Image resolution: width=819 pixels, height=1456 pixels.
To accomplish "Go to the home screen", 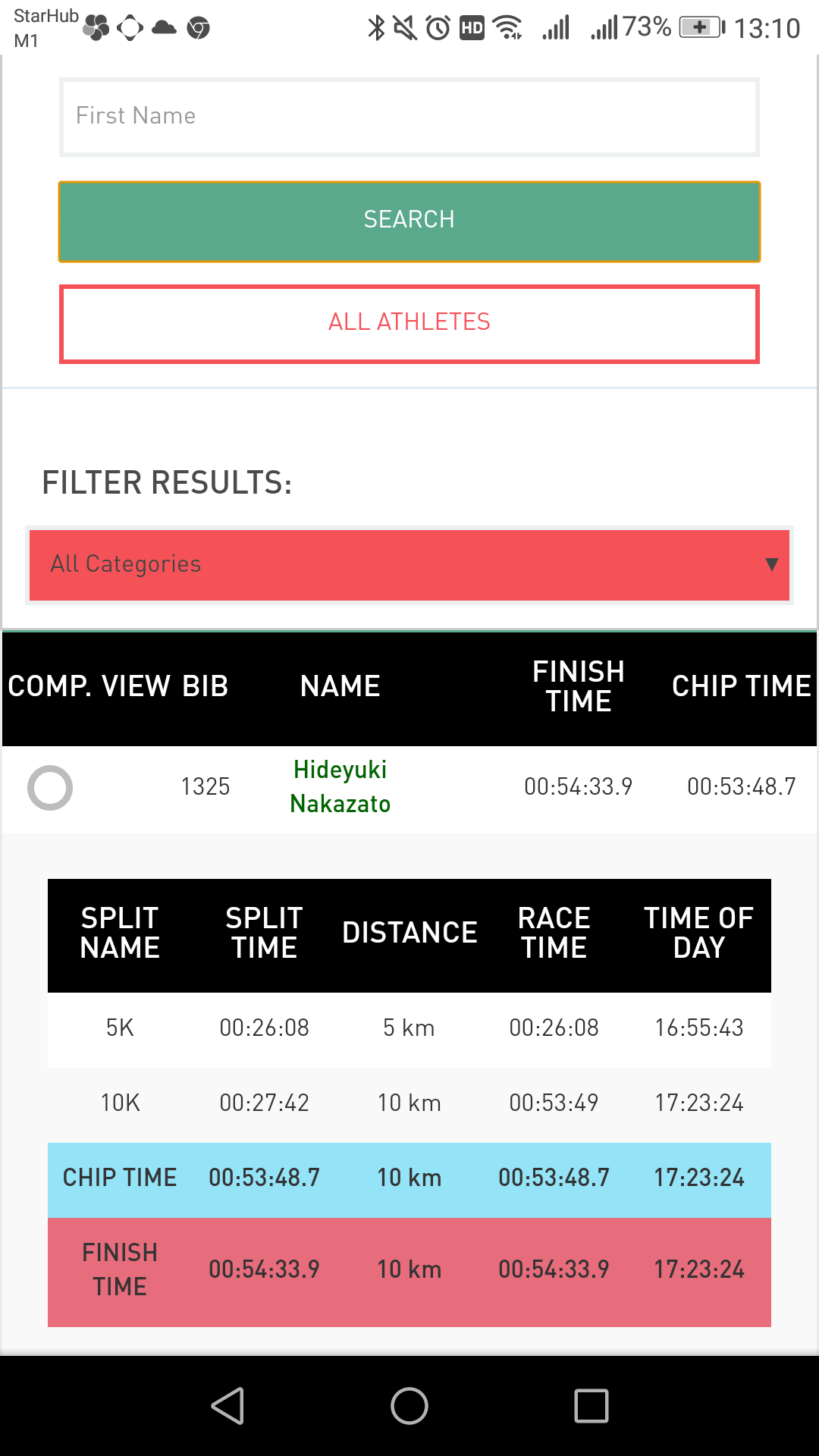I will tap(409, 1406).
